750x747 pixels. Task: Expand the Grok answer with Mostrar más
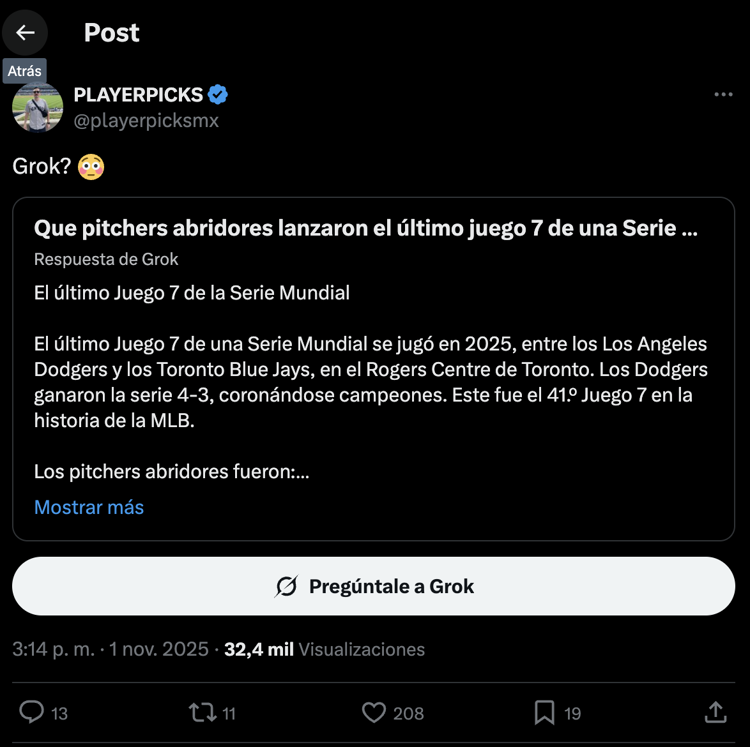click(x=89, y=507)
